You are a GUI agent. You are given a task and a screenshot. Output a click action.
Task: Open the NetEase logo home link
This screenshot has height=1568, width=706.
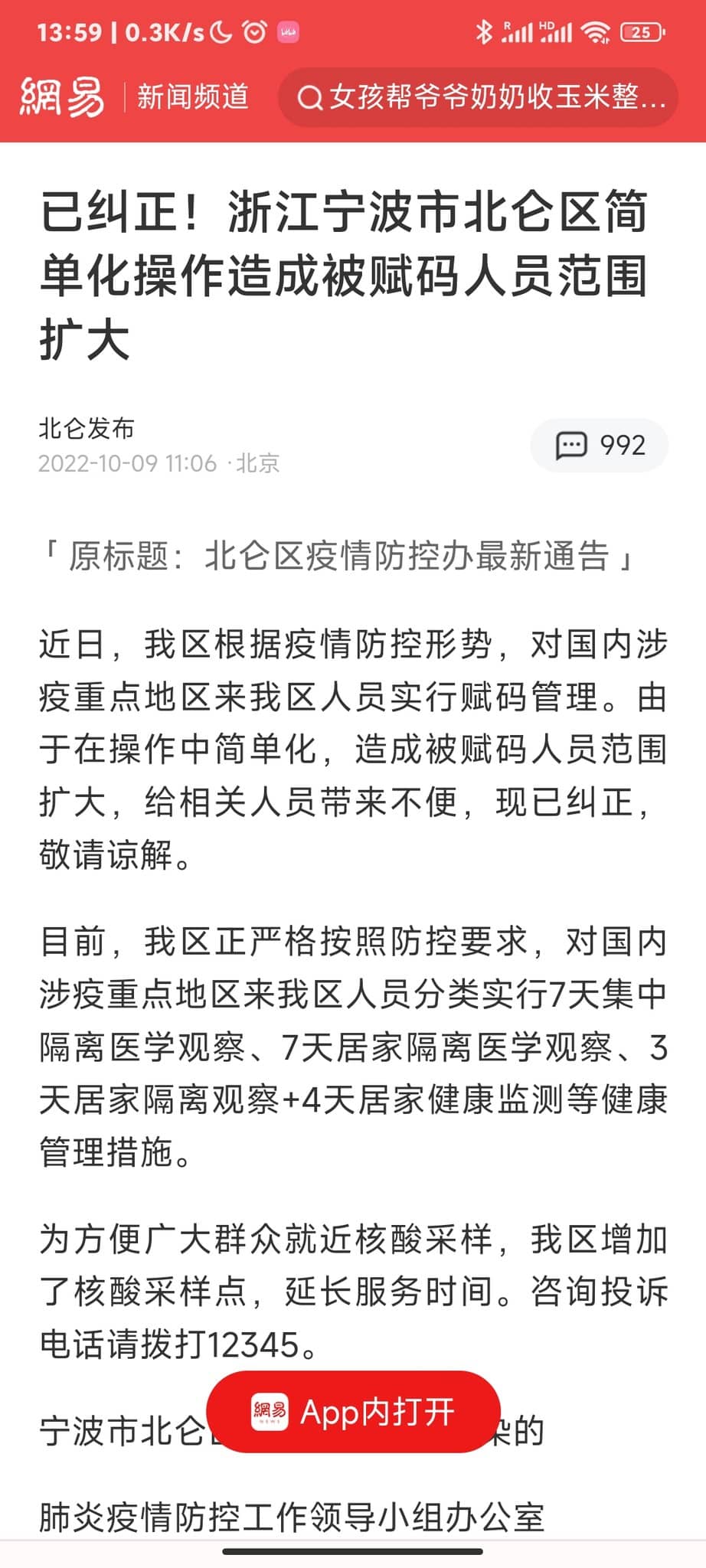coord(61,97)
